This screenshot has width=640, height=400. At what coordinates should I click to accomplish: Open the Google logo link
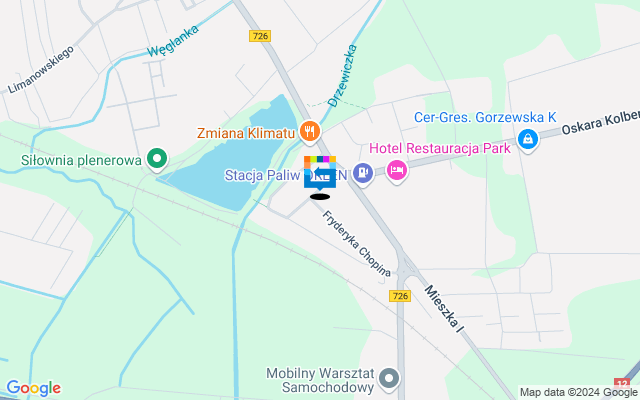33,388
